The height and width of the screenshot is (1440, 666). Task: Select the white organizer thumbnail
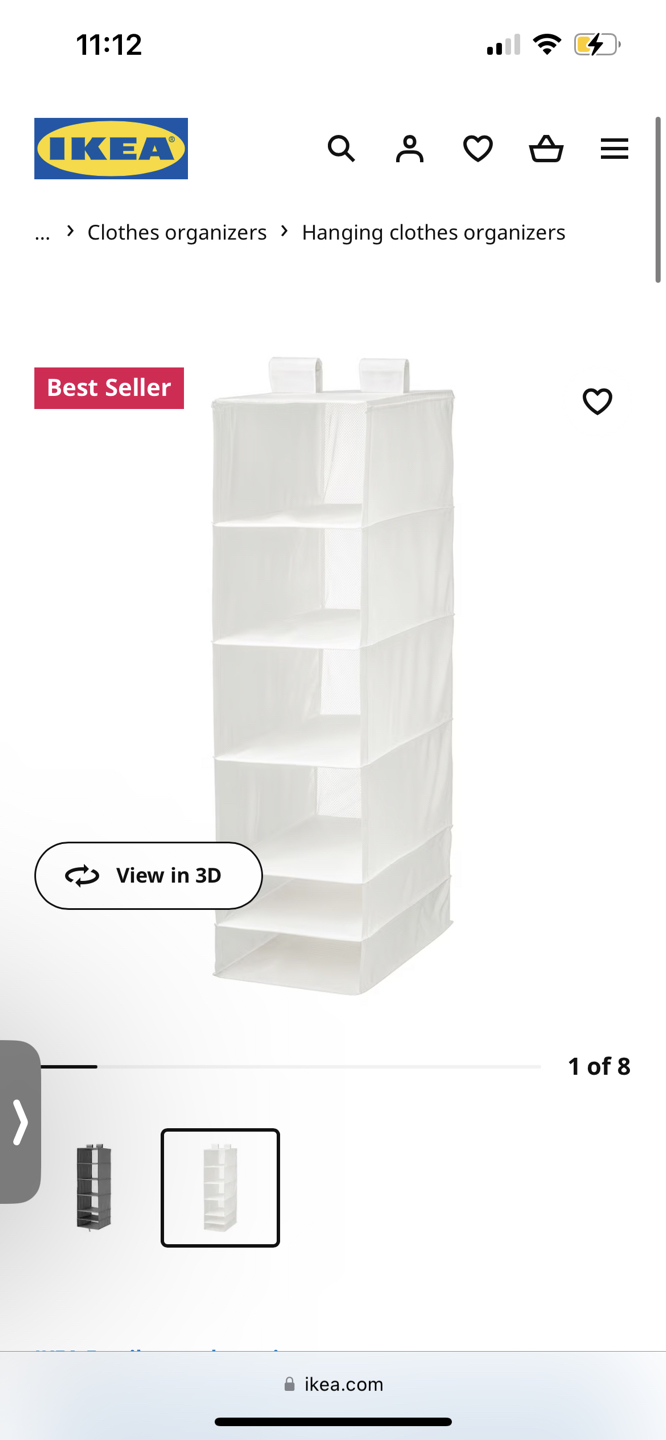point(220,1187)
